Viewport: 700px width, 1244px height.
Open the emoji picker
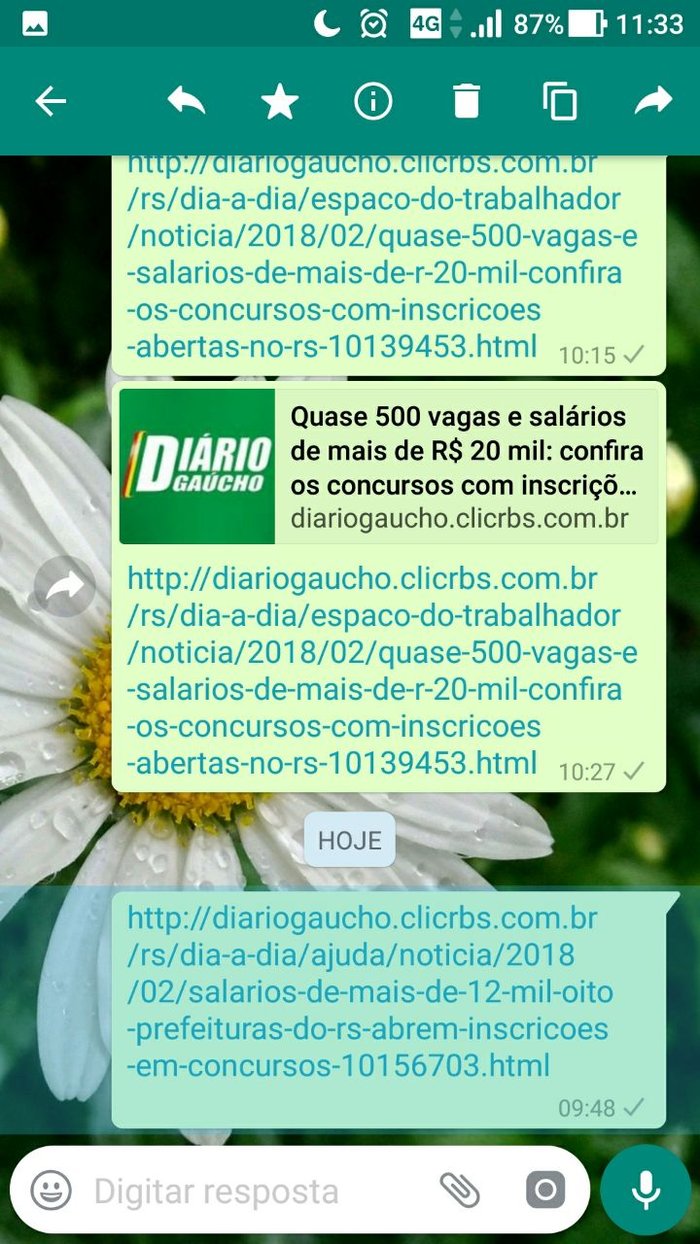tap(51, 1190)
